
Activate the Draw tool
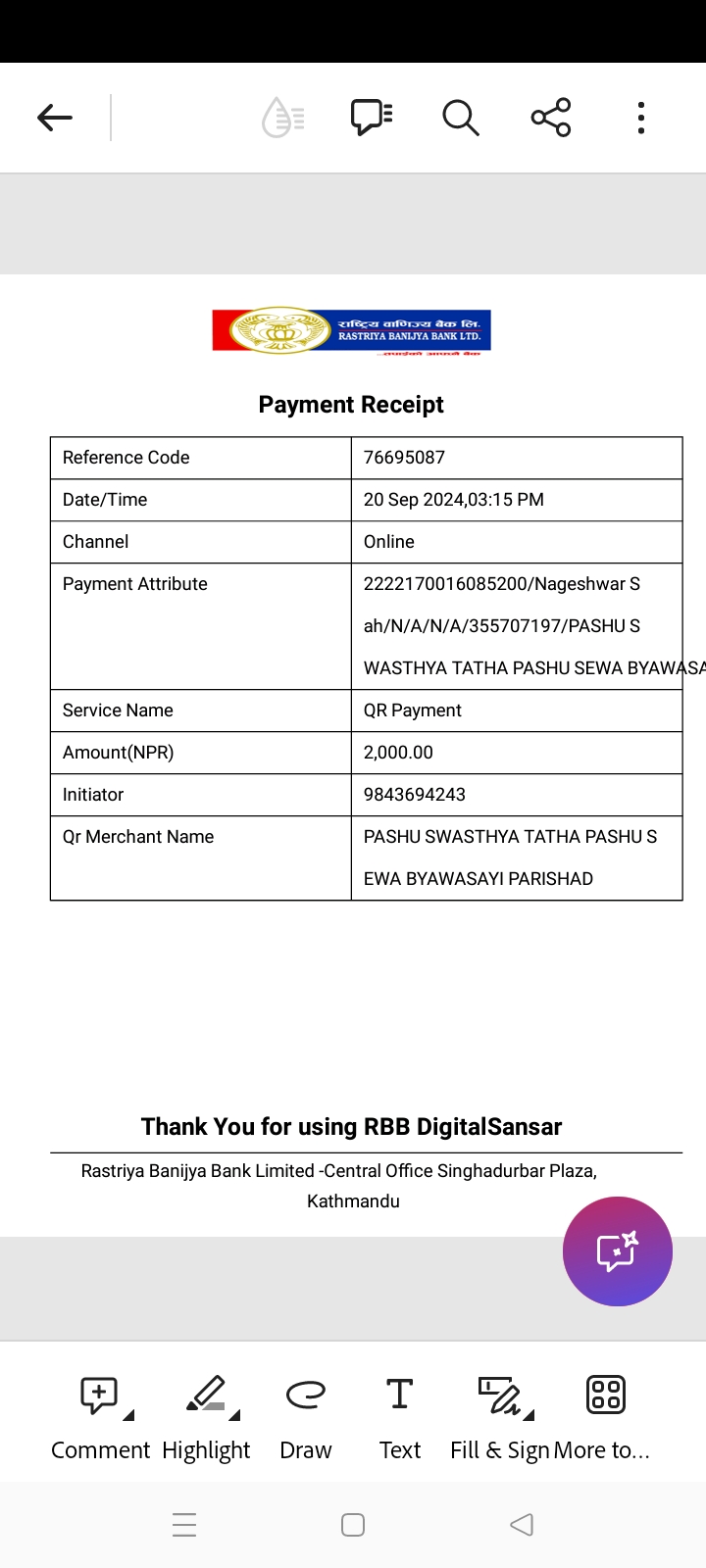(x=306, y=1418)
